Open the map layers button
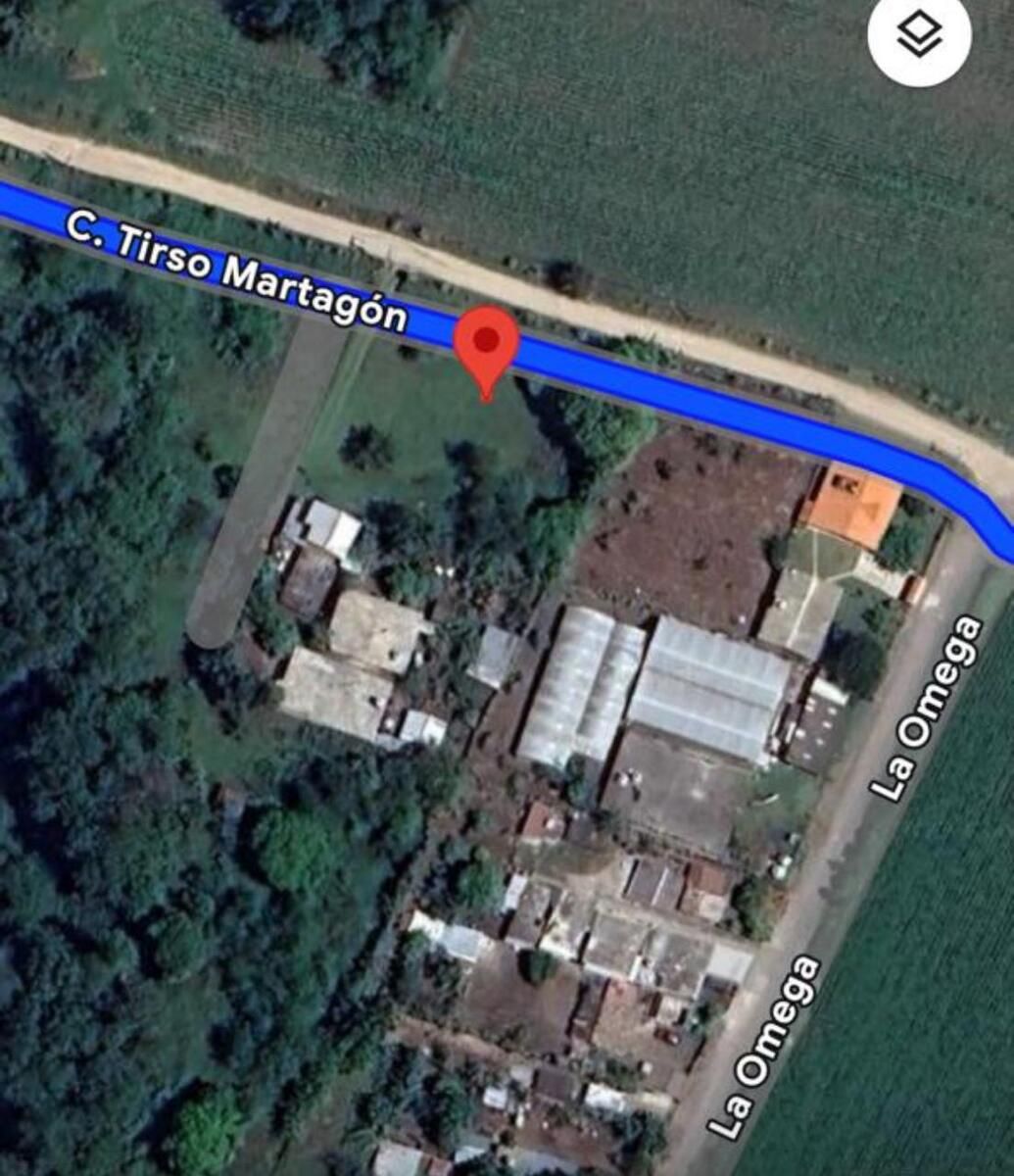 pos(919,37)
